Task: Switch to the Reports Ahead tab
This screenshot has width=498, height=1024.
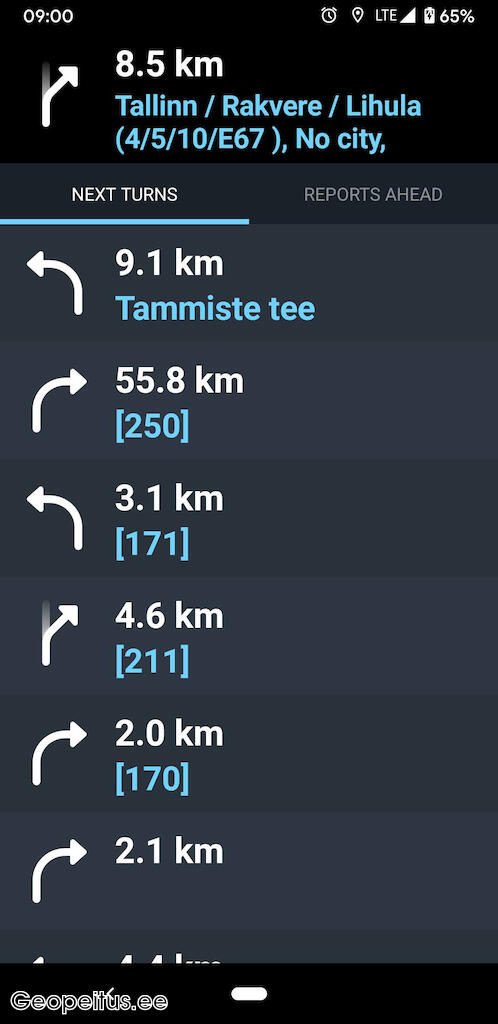Action: (x=373, y=194)
